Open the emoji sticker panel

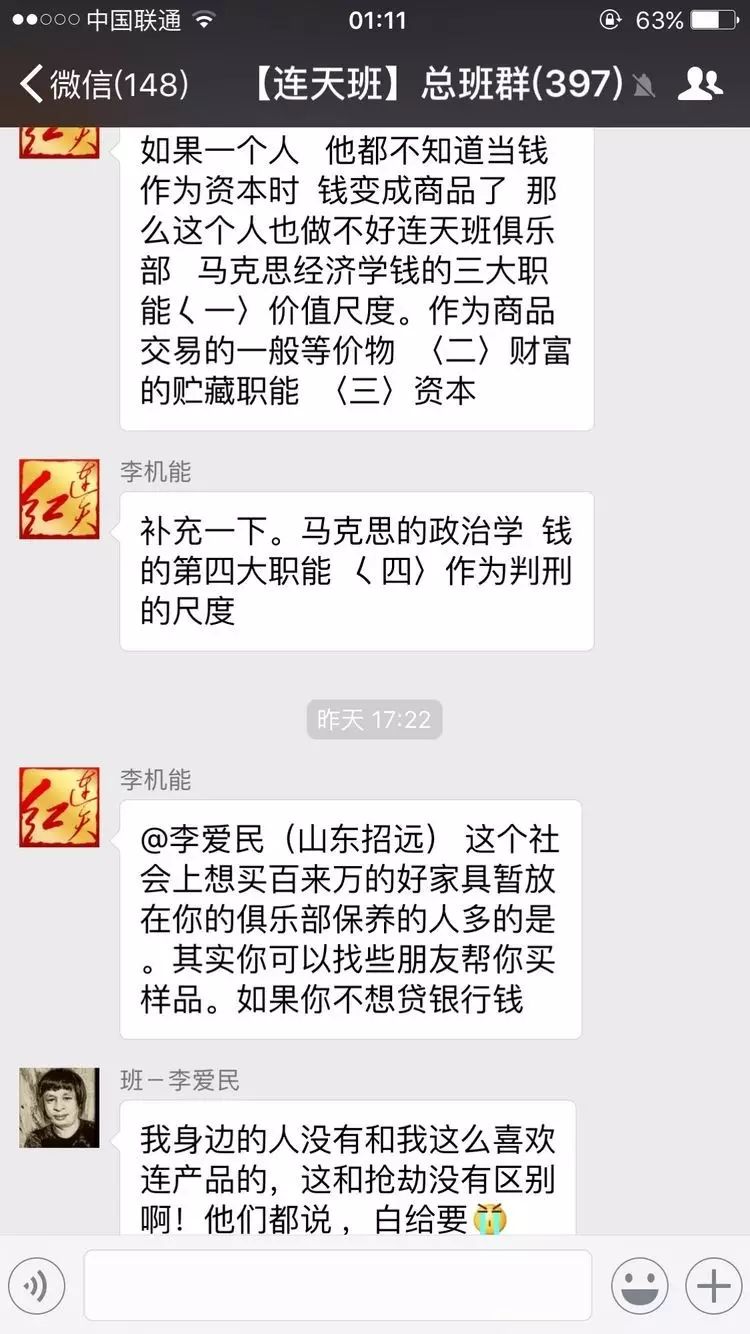point(640,1286)
